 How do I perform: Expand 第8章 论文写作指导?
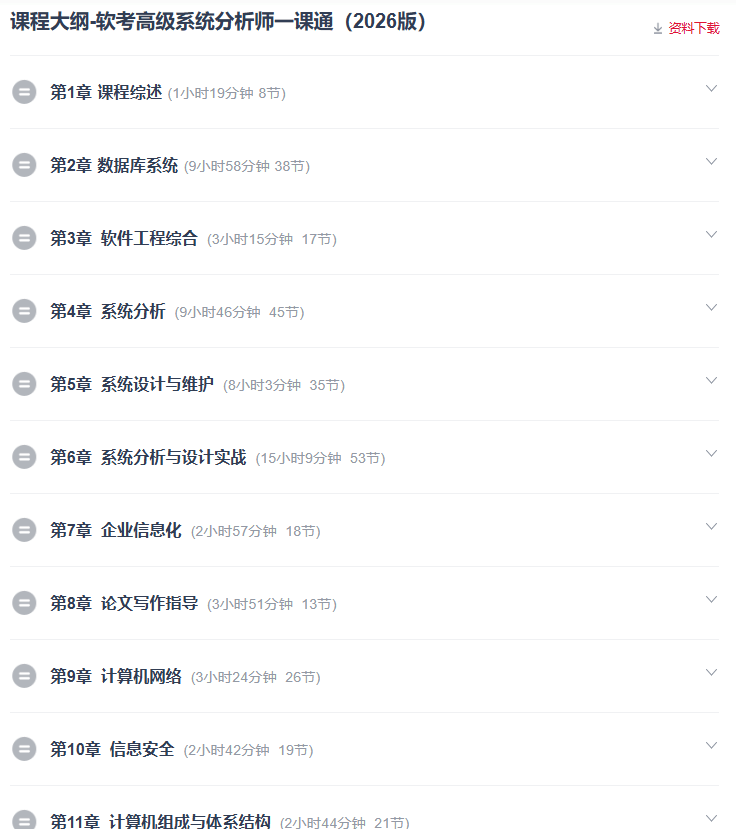point(711,600)
